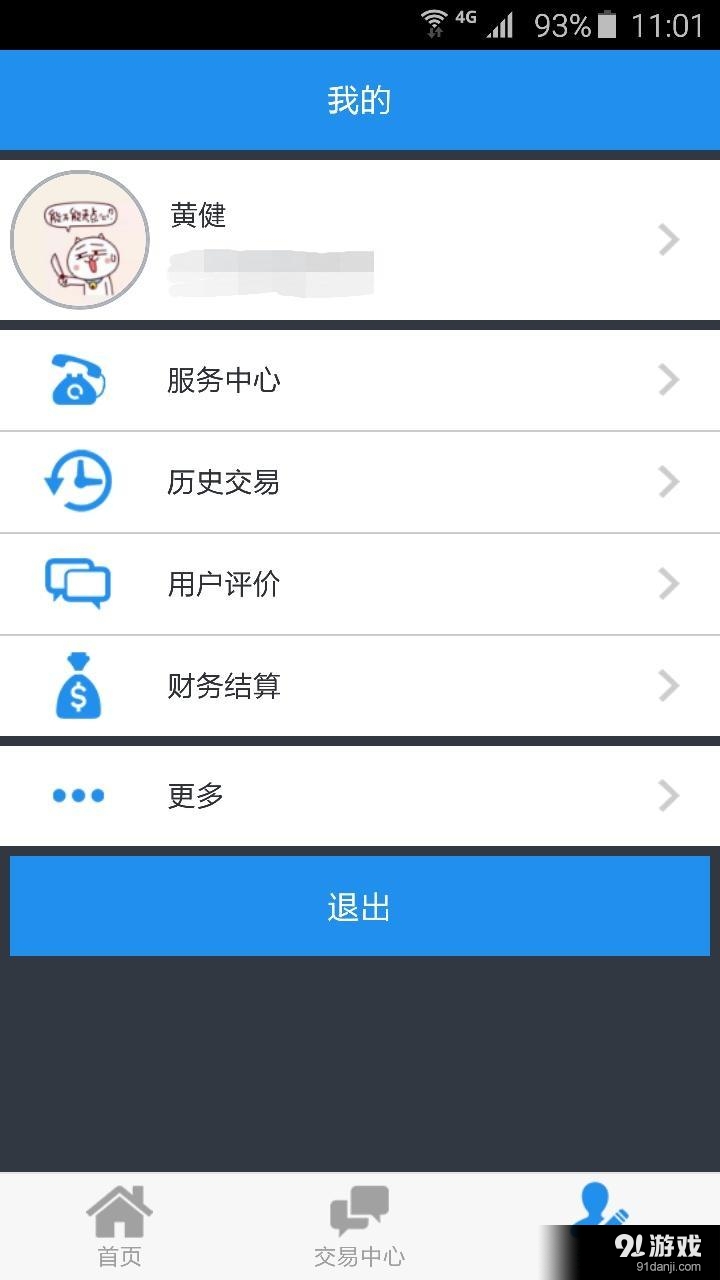Expand the 服务中心 row chevron
Image resolution: width=720 pixels, height=1280 pixels.
pos(668,380)
